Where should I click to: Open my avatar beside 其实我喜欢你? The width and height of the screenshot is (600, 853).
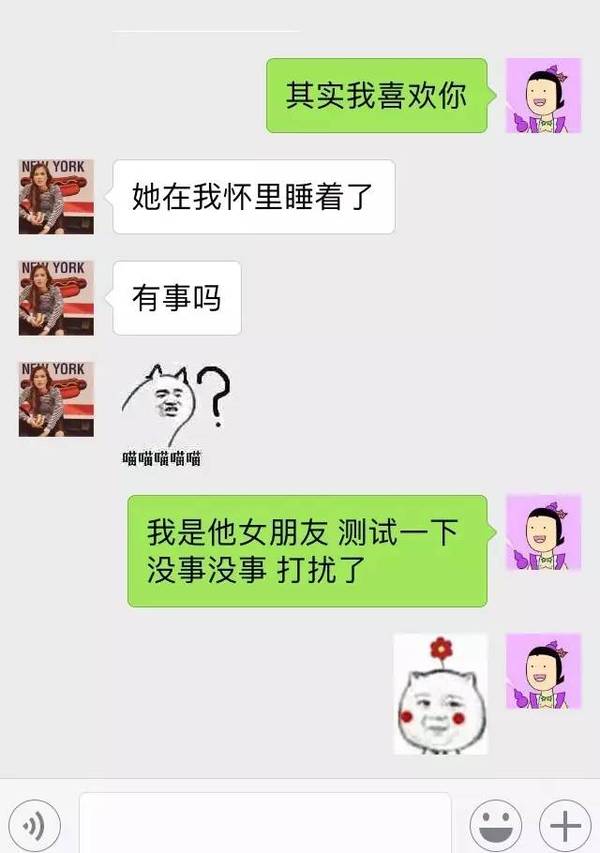[543, 95]
